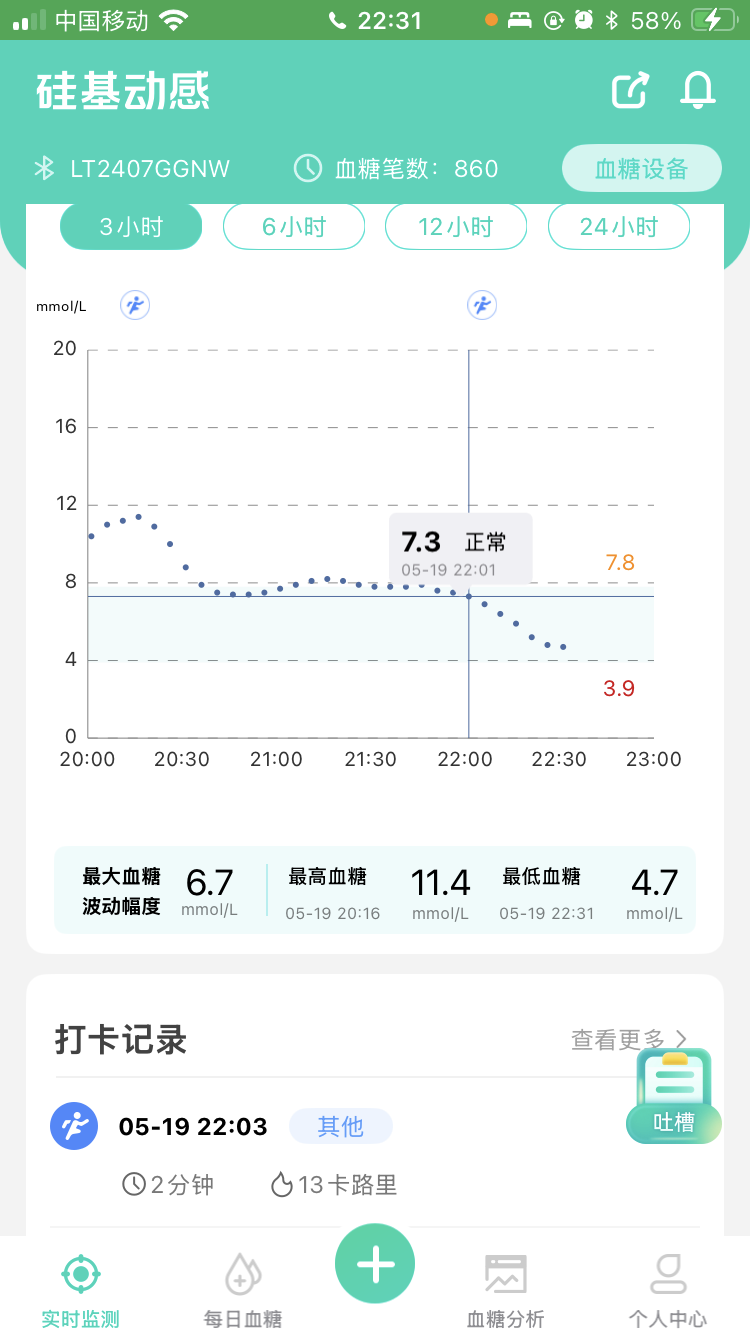Go to the 实时监测 tab
750x1334 pixels.
(x=80, y=1290)
